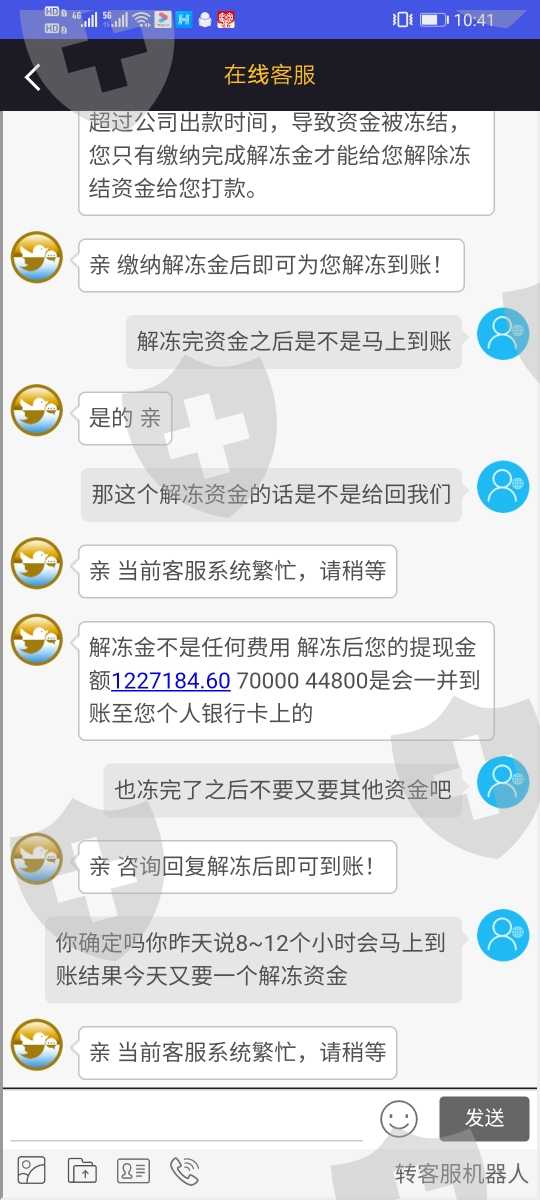
Task: Go back using the top-left arrow
Action: pyautogui.click(x=33, y=76)
